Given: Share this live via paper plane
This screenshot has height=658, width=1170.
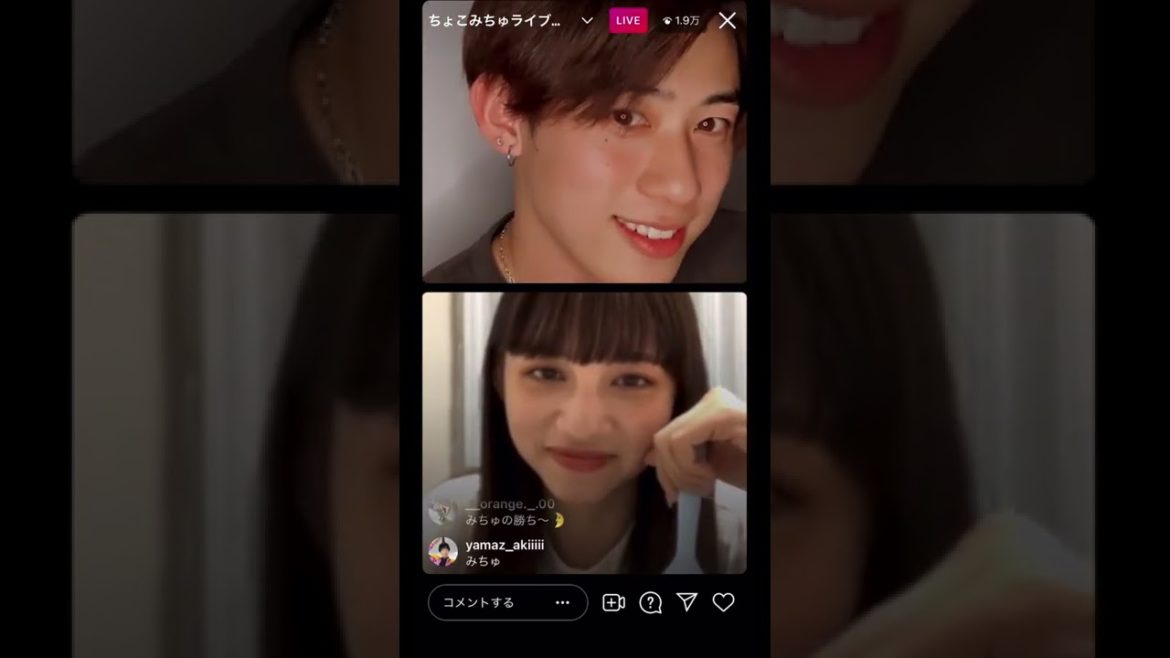Looking at the screenshot, I should click(687, 602).
